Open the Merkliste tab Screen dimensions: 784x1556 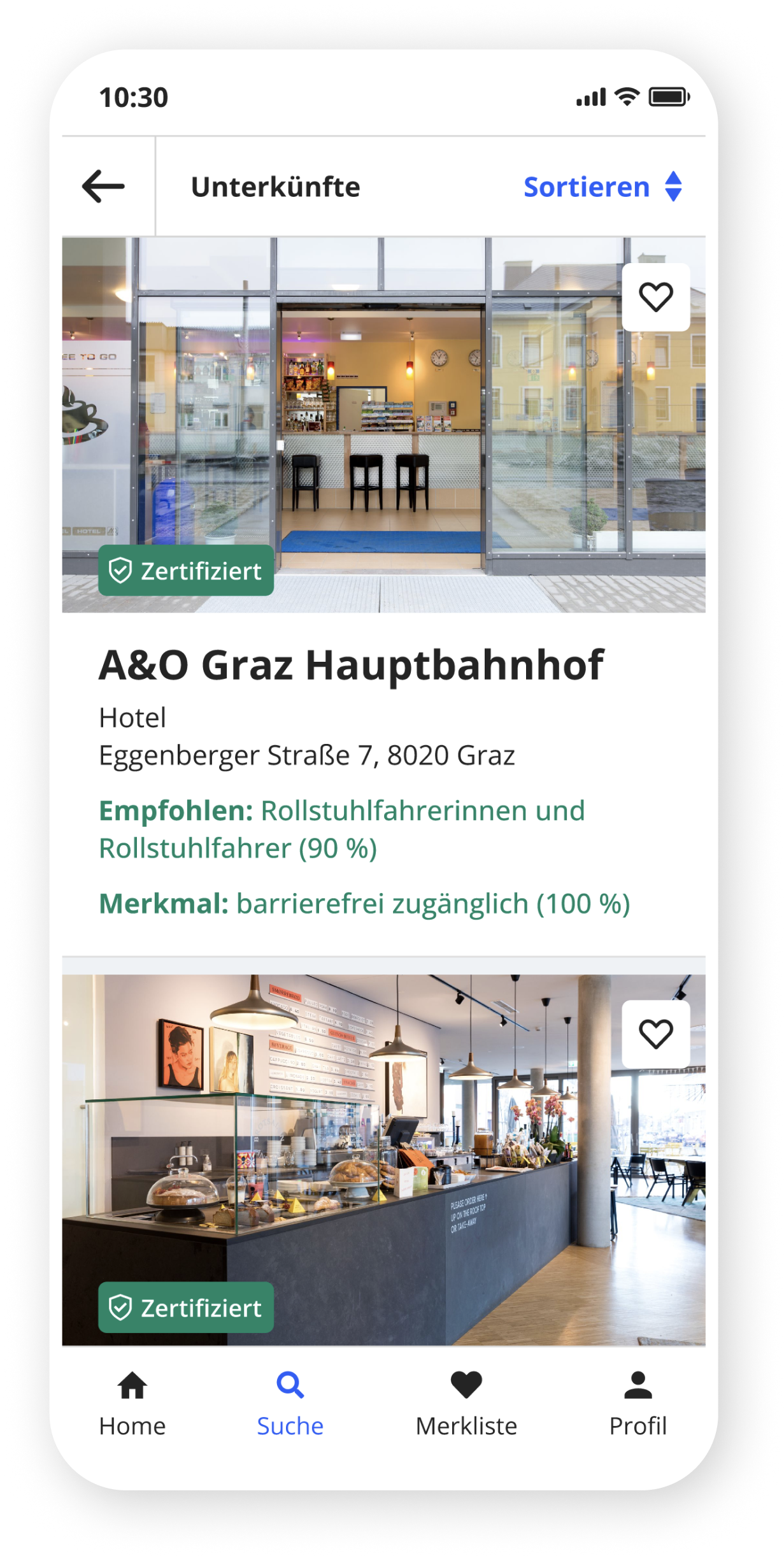coord(466,1404)
